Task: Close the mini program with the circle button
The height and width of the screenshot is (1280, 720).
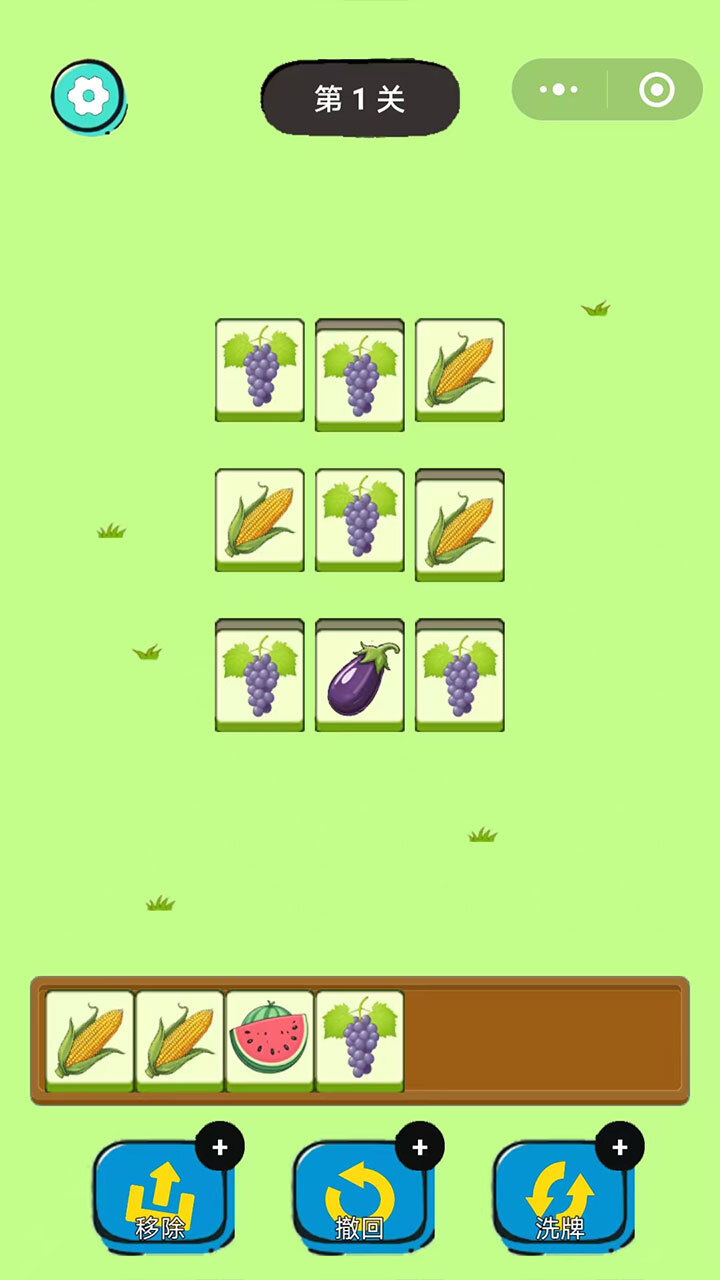Action: pos(656,90)
